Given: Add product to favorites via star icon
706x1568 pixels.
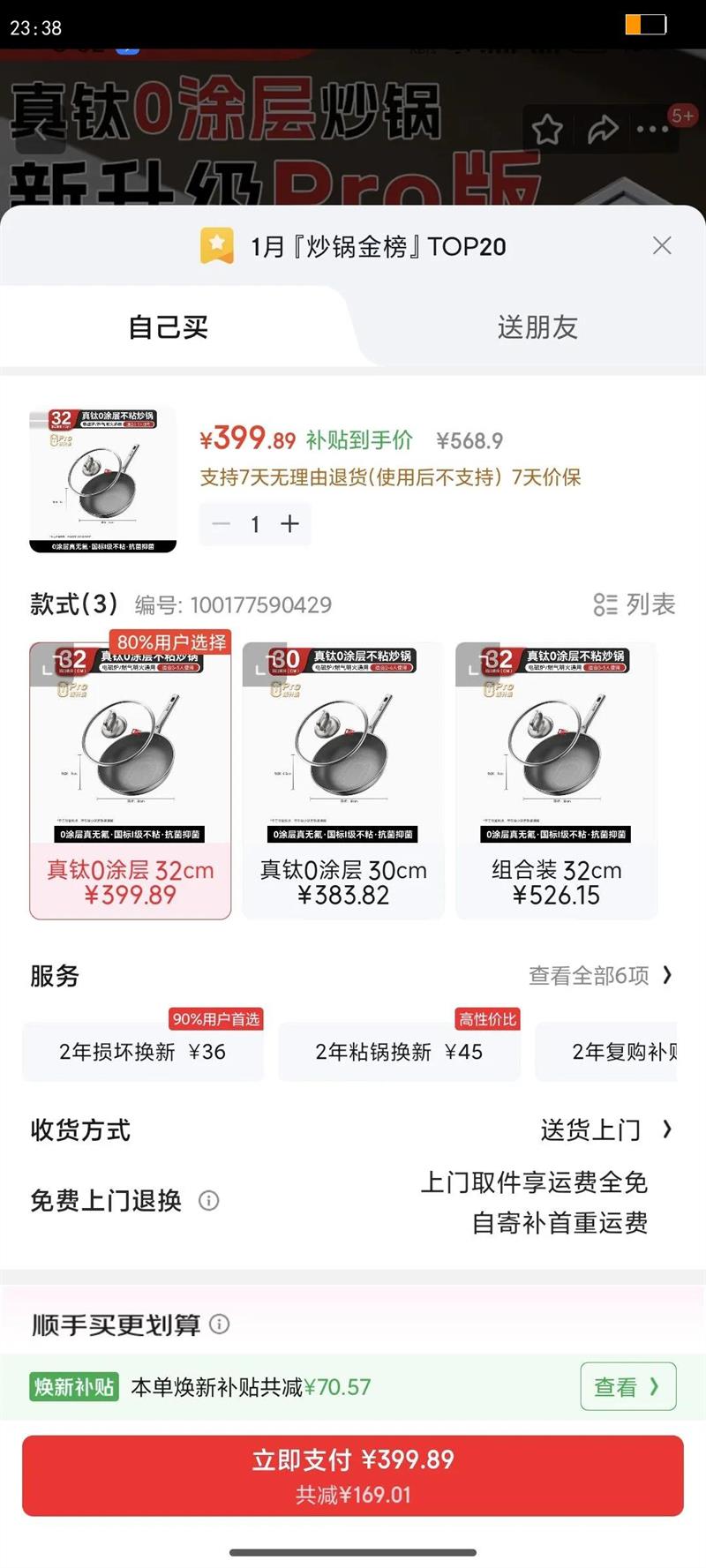Looking at the screenshot, I should (x=550, y=129).
